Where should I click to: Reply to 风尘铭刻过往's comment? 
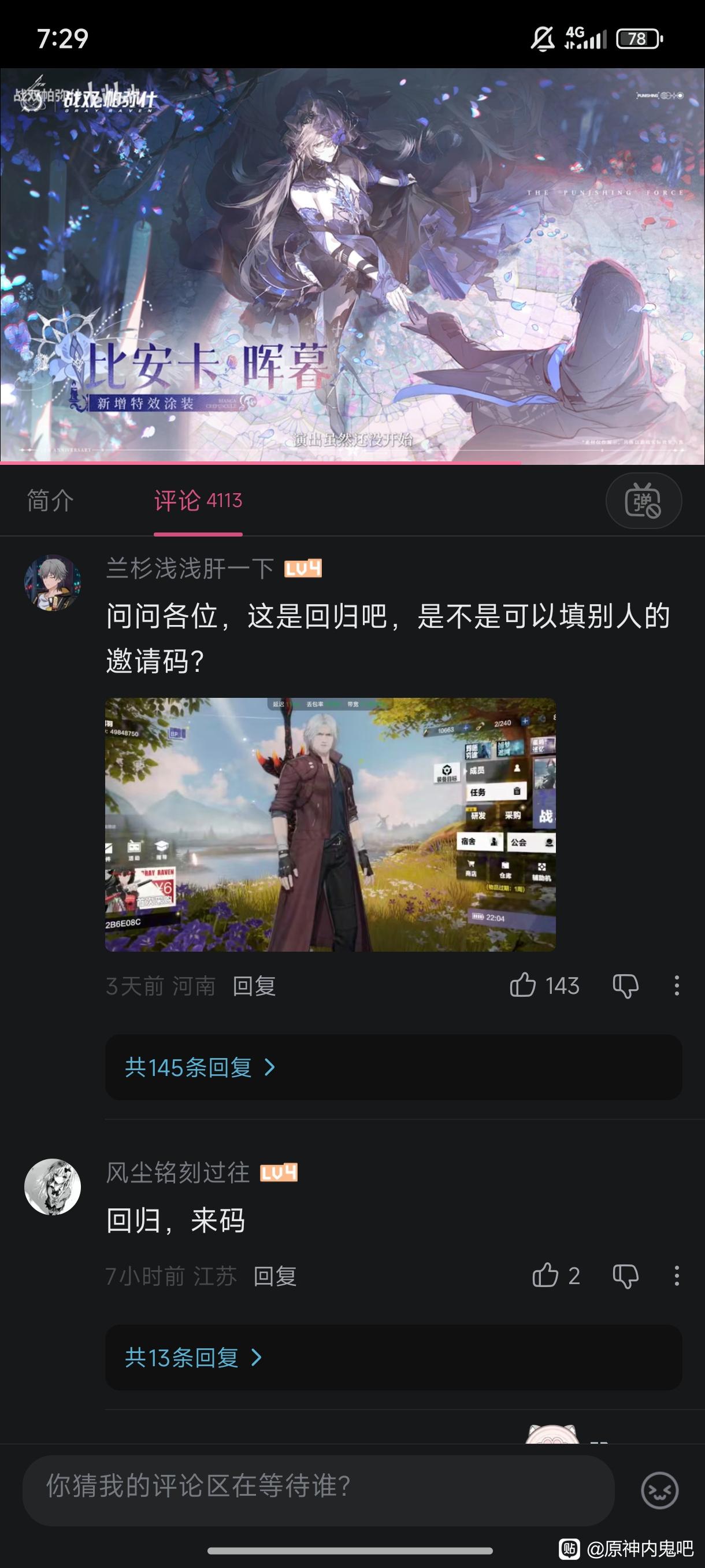click(275, 1276)
